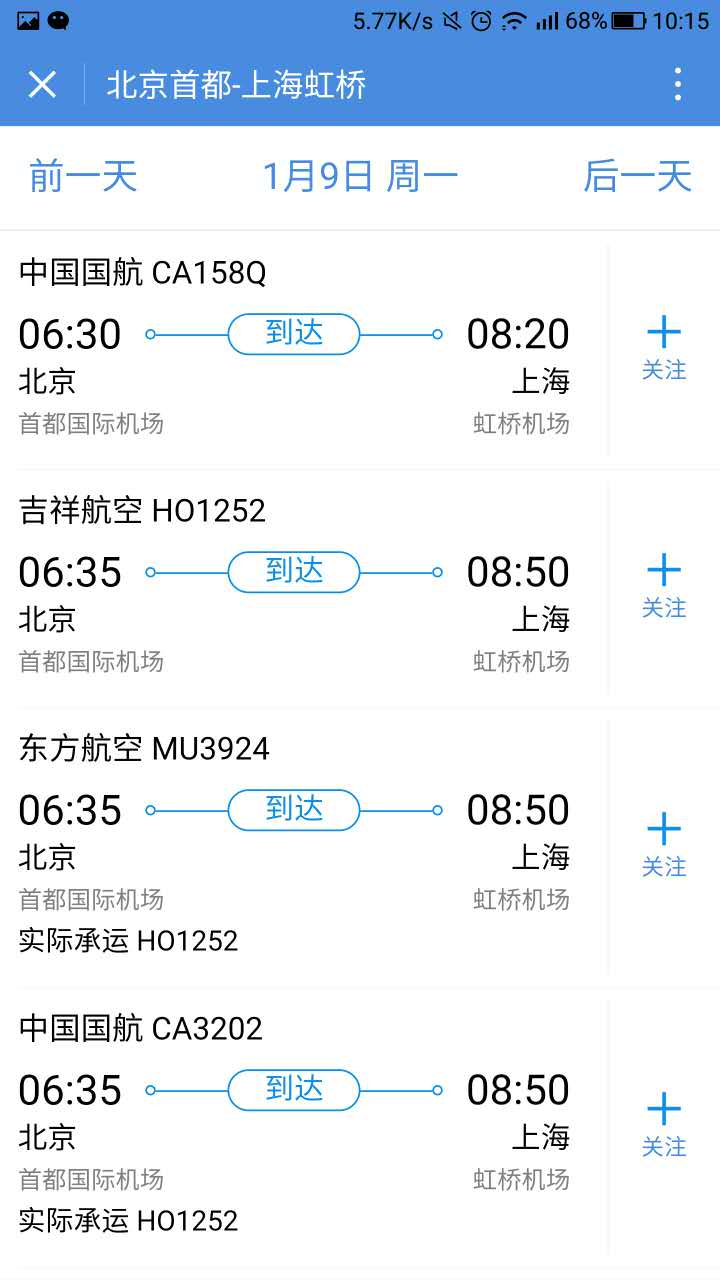Open the three-dot overflow menu
This screenshot has height=1280, width=720.
[678, 85]
